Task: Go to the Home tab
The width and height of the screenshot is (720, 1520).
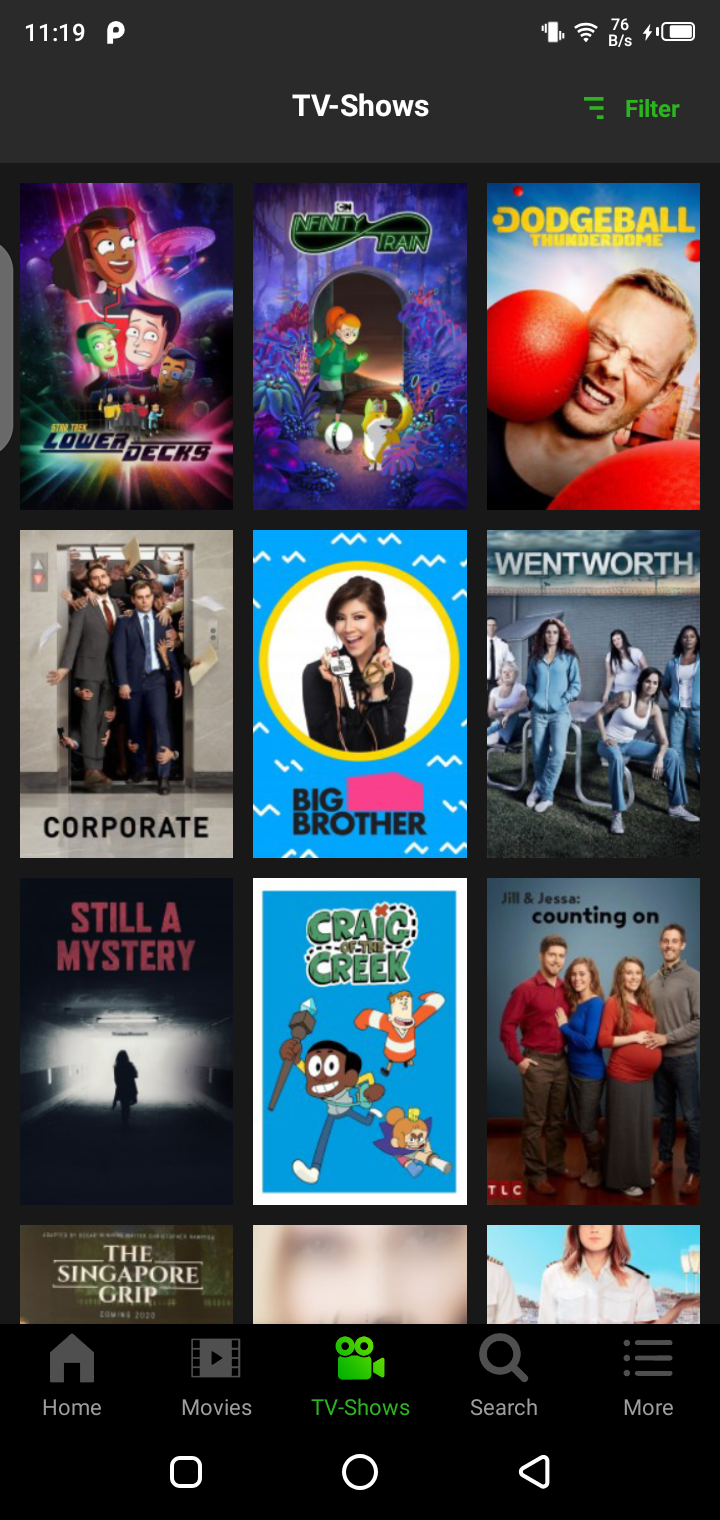Action: [x=72, y=1377]
